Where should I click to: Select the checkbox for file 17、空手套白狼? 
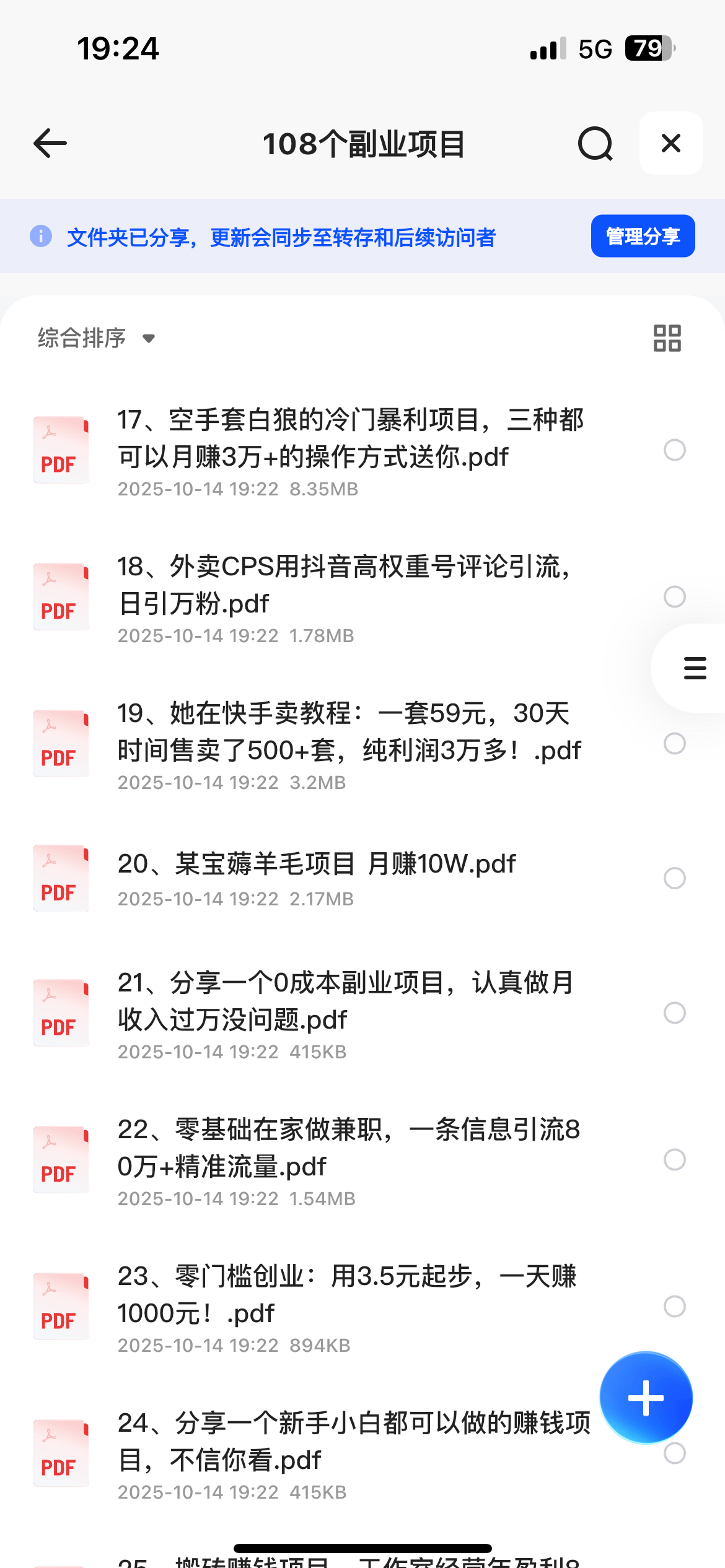[x=674, y=450]
